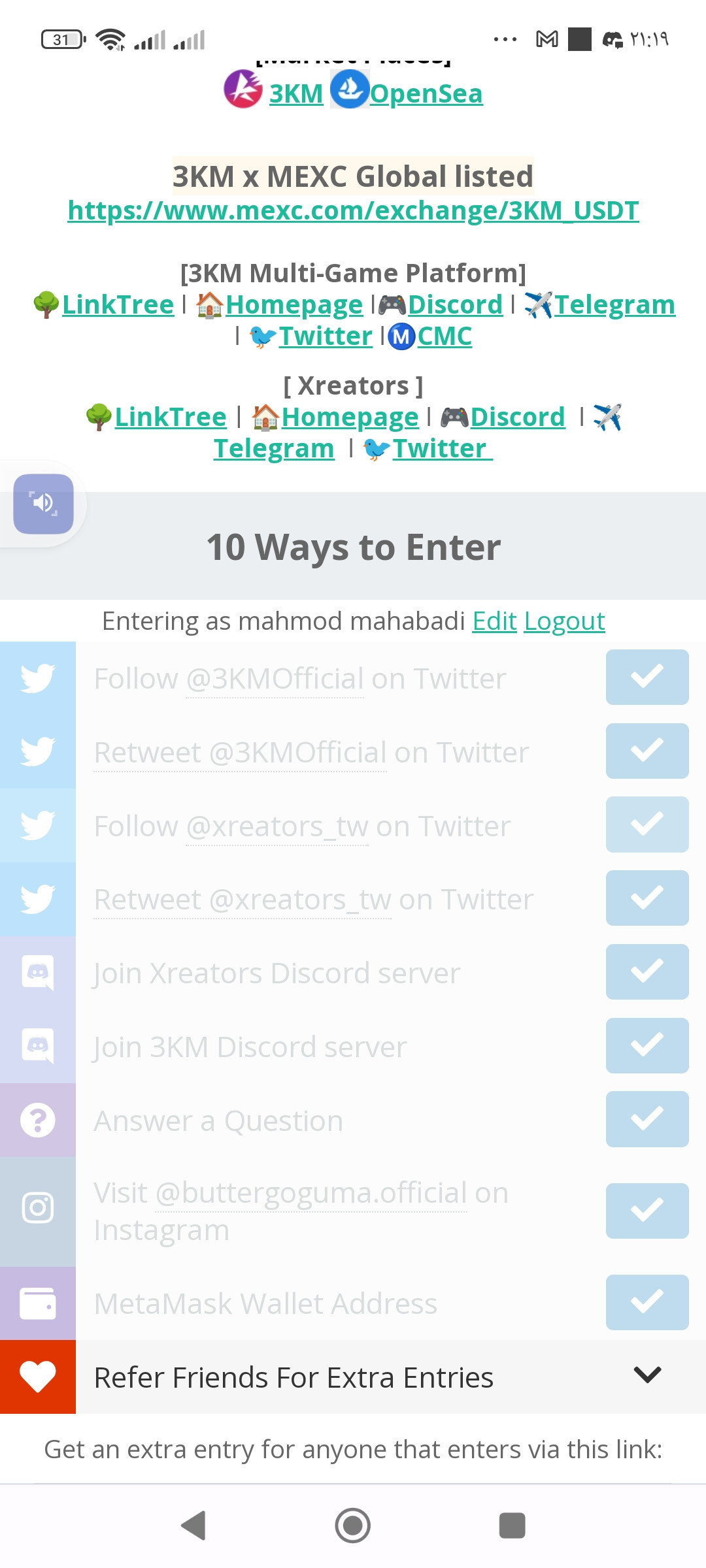Open the 3KM Discord link
The height and width of the screenshot is (1568, 706).
(x=455, y=304)
